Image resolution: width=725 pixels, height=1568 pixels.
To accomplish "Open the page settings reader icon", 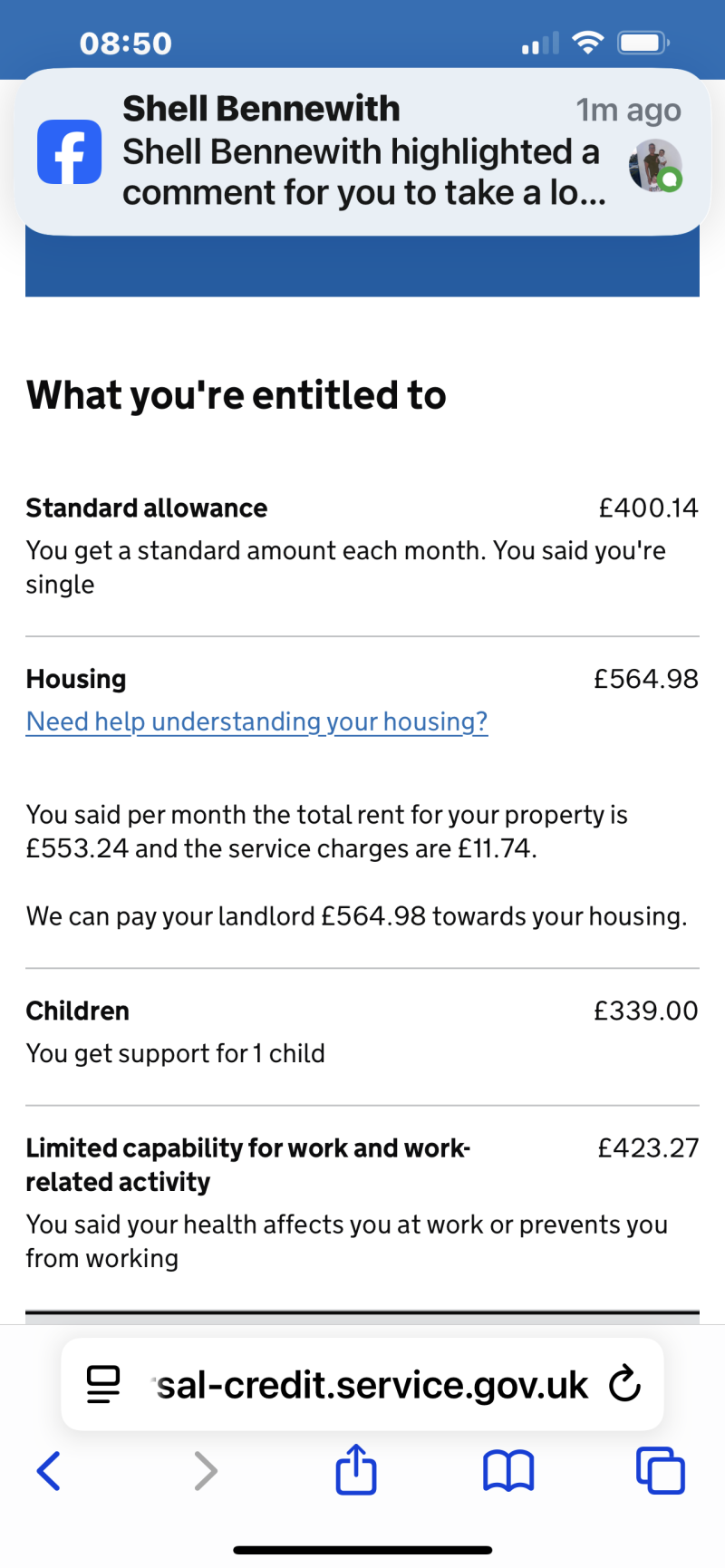I will tap(102, 1385).
